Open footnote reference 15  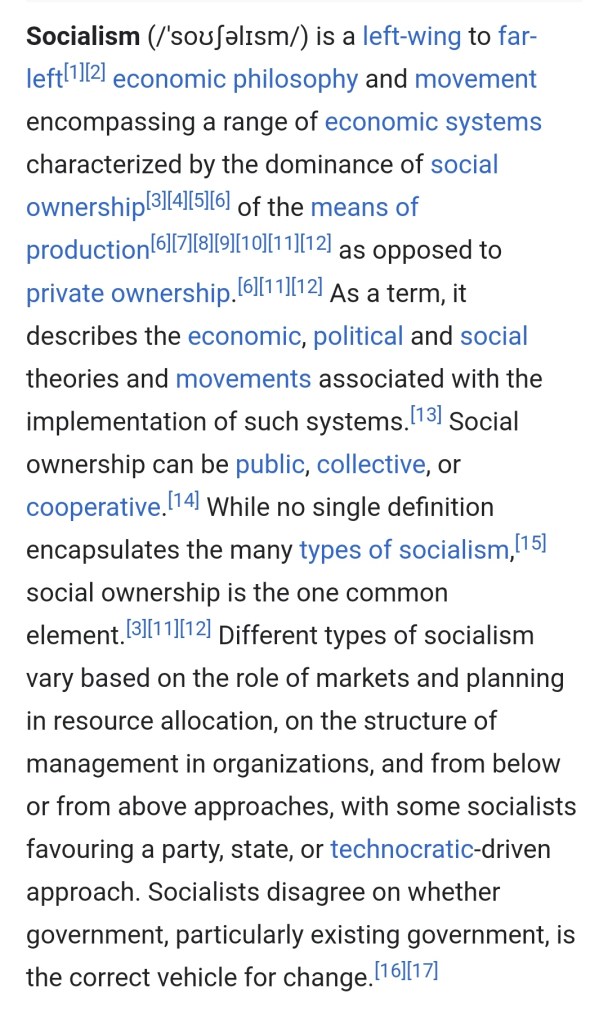[x=531, y=543]
